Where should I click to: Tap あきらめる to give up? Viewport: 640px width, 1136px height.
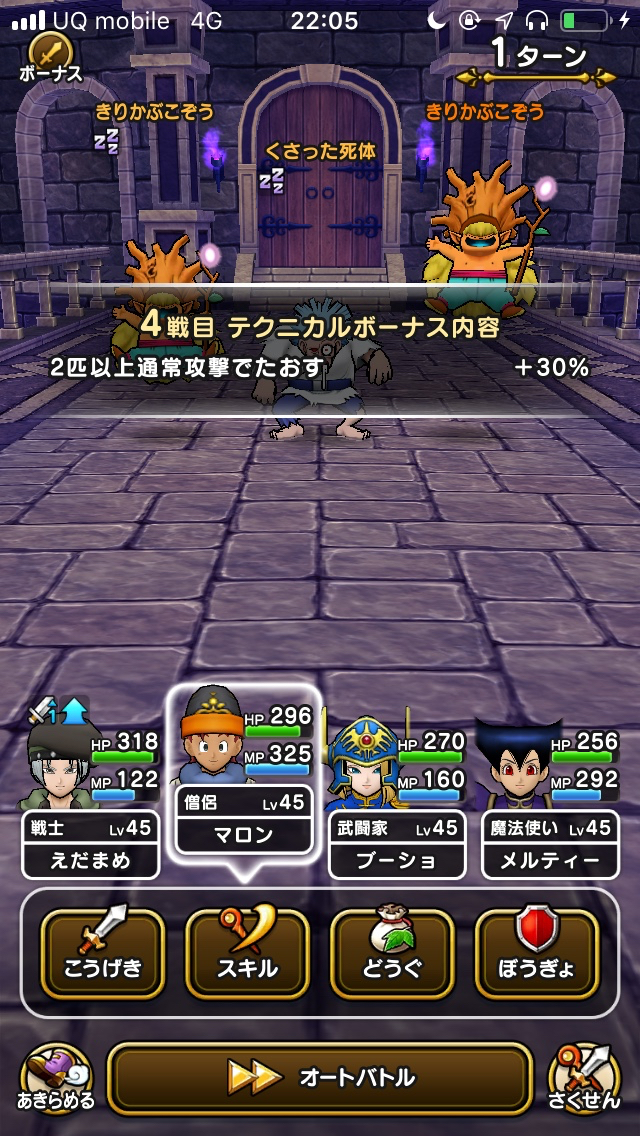(x=56, y=1077)
